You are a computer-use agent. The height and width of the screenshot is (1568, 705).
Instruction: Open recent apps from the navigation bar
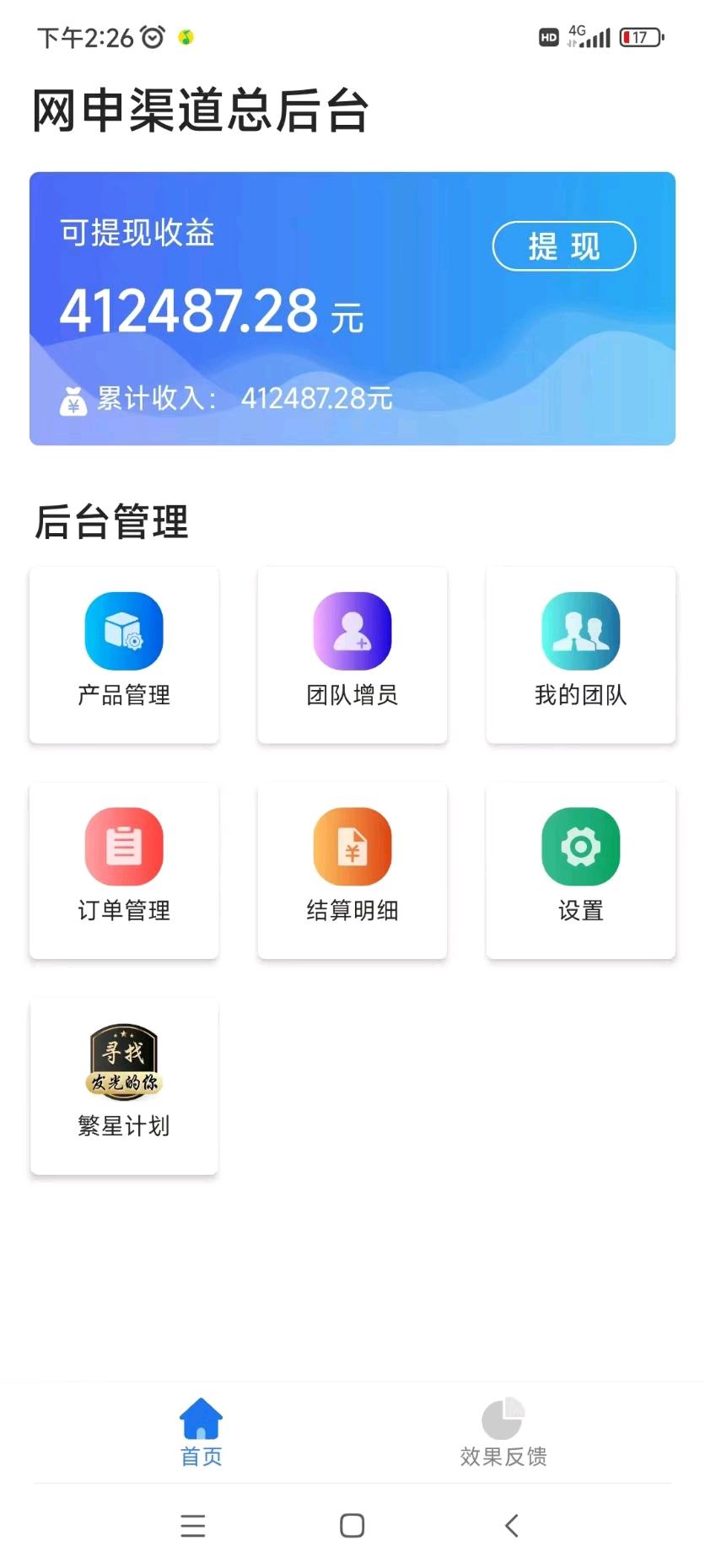[193, 1525]
